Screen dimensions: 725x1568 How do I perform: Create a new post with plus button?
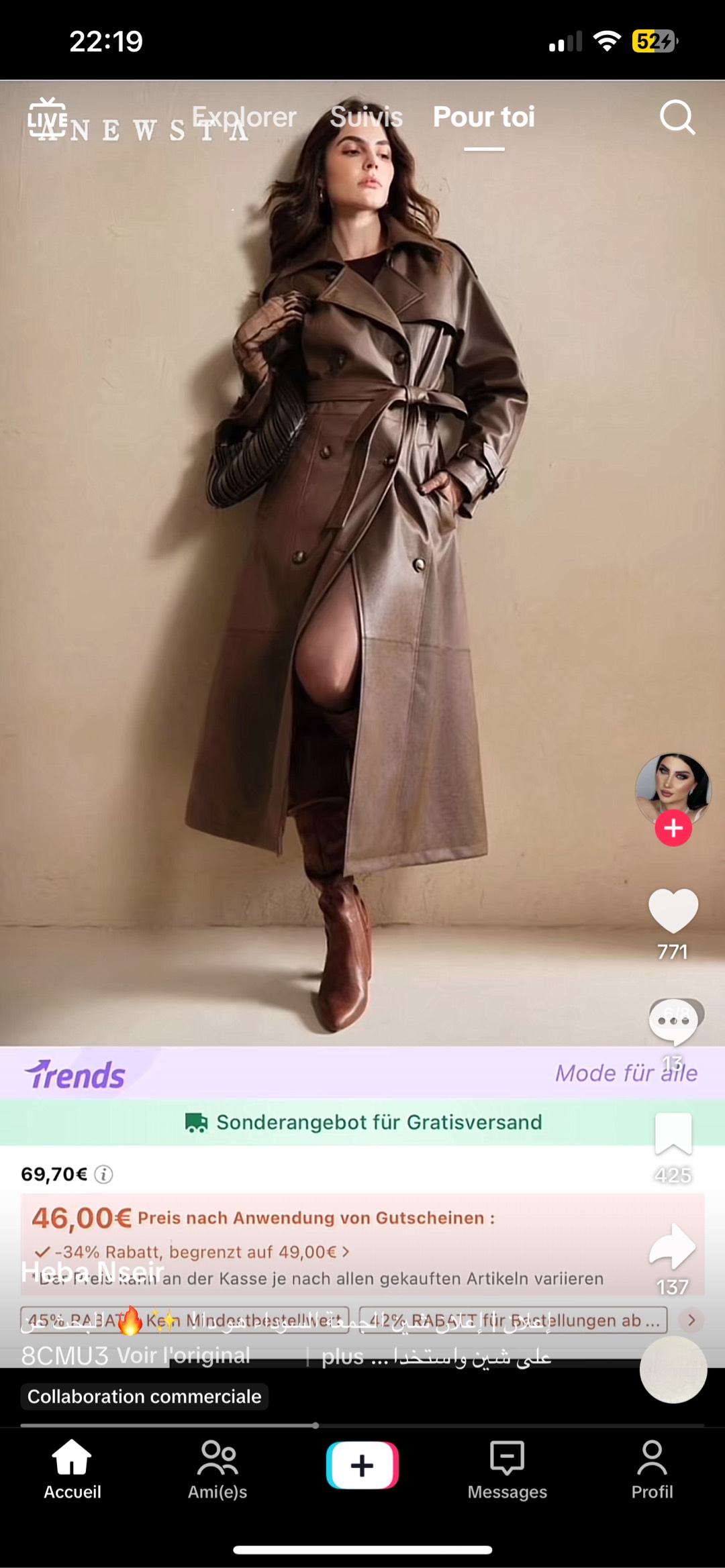[362, 1465]
